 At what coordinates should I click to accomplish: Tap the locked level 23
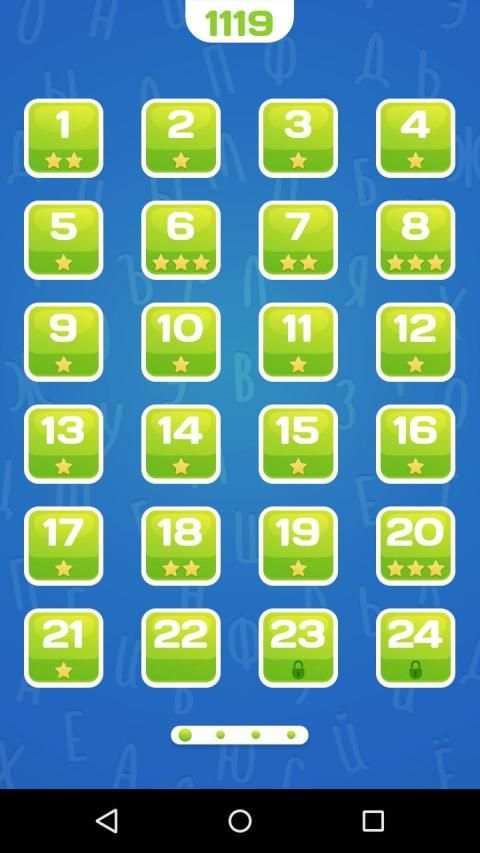(x=298, y=648)
